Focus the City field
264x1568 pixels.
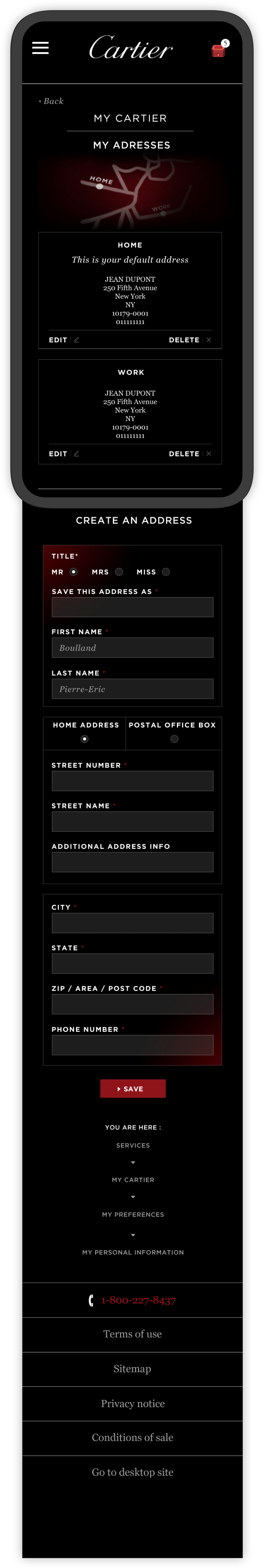132,923
